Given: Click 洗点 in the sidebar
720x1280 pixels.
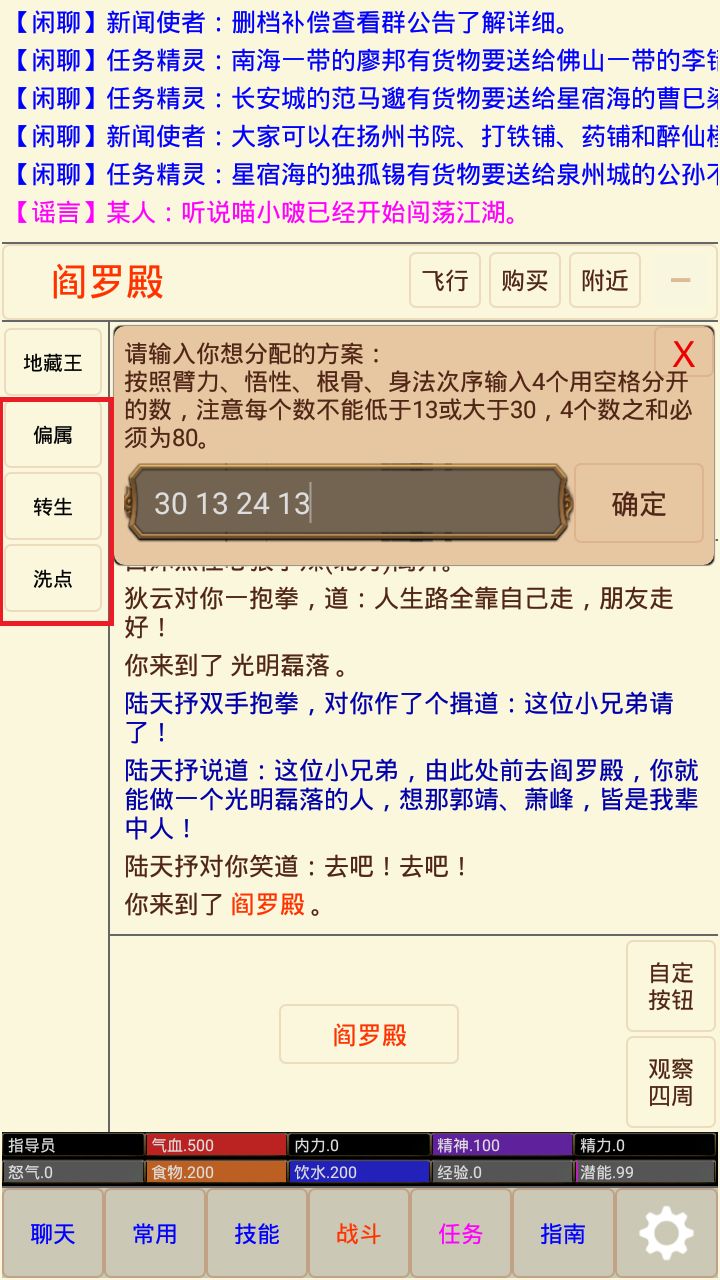Looking at the screenshot, I should pos(53,578).
